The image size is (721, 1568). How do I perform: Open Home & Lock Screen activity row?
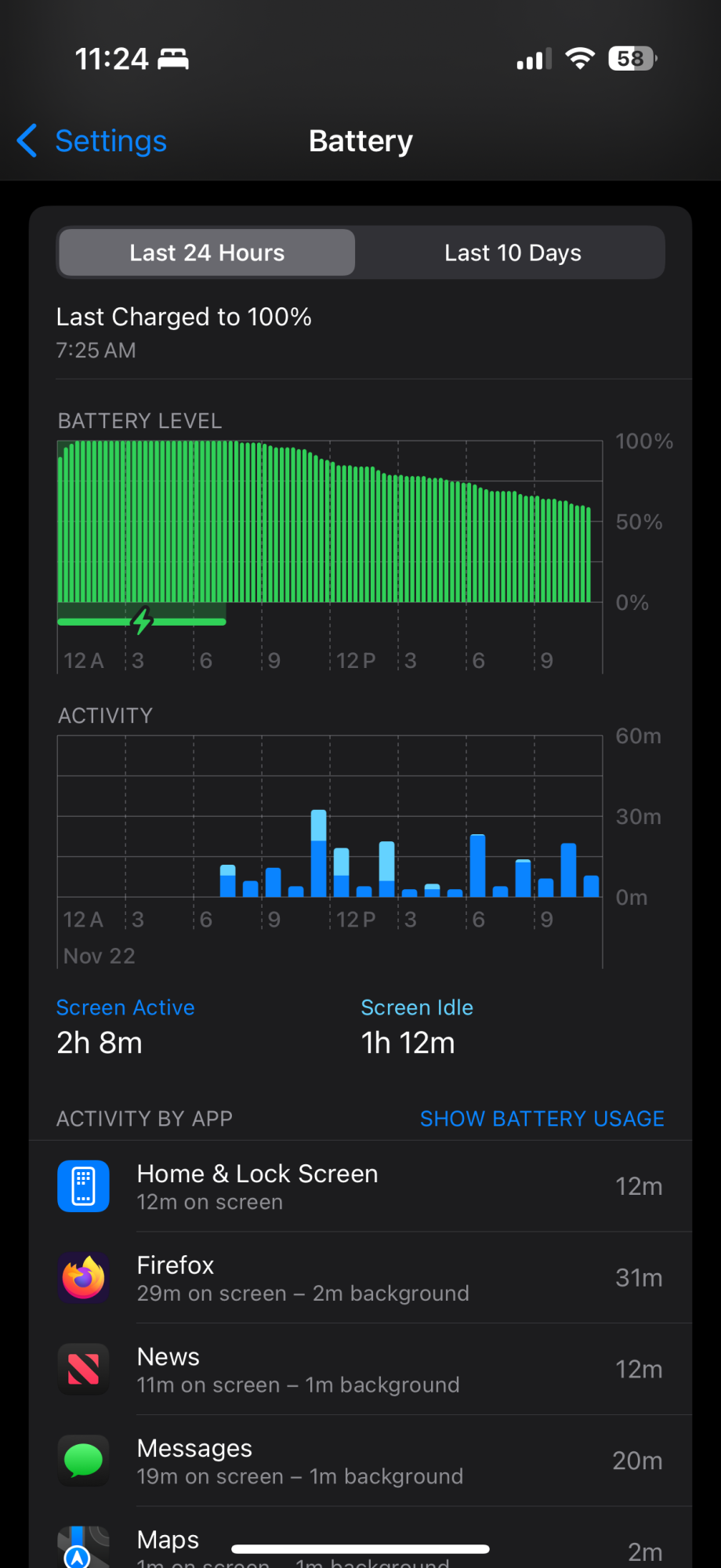tap(360, 1186)
